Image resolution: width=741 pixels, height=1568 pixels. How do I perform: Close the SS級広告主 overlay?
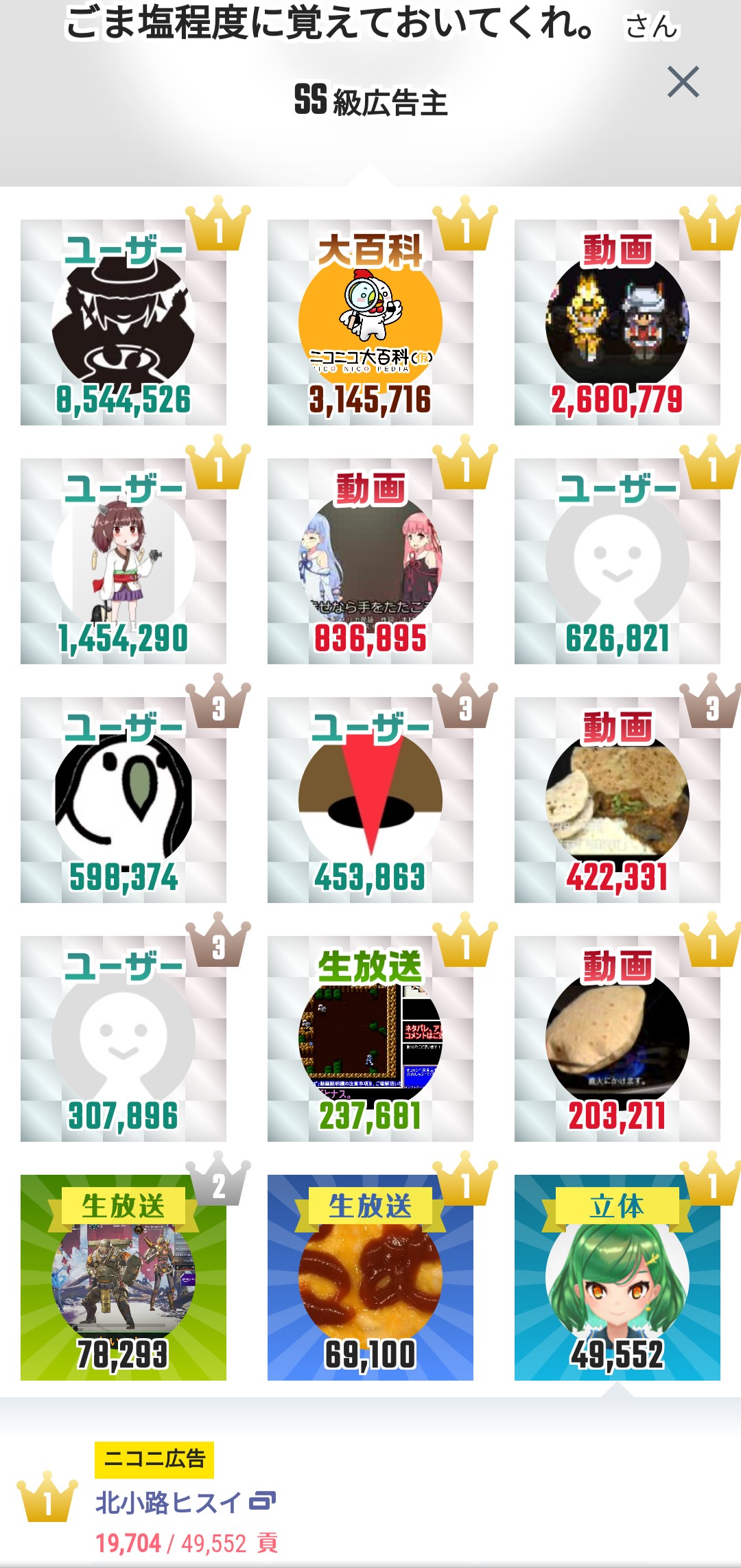683,82
